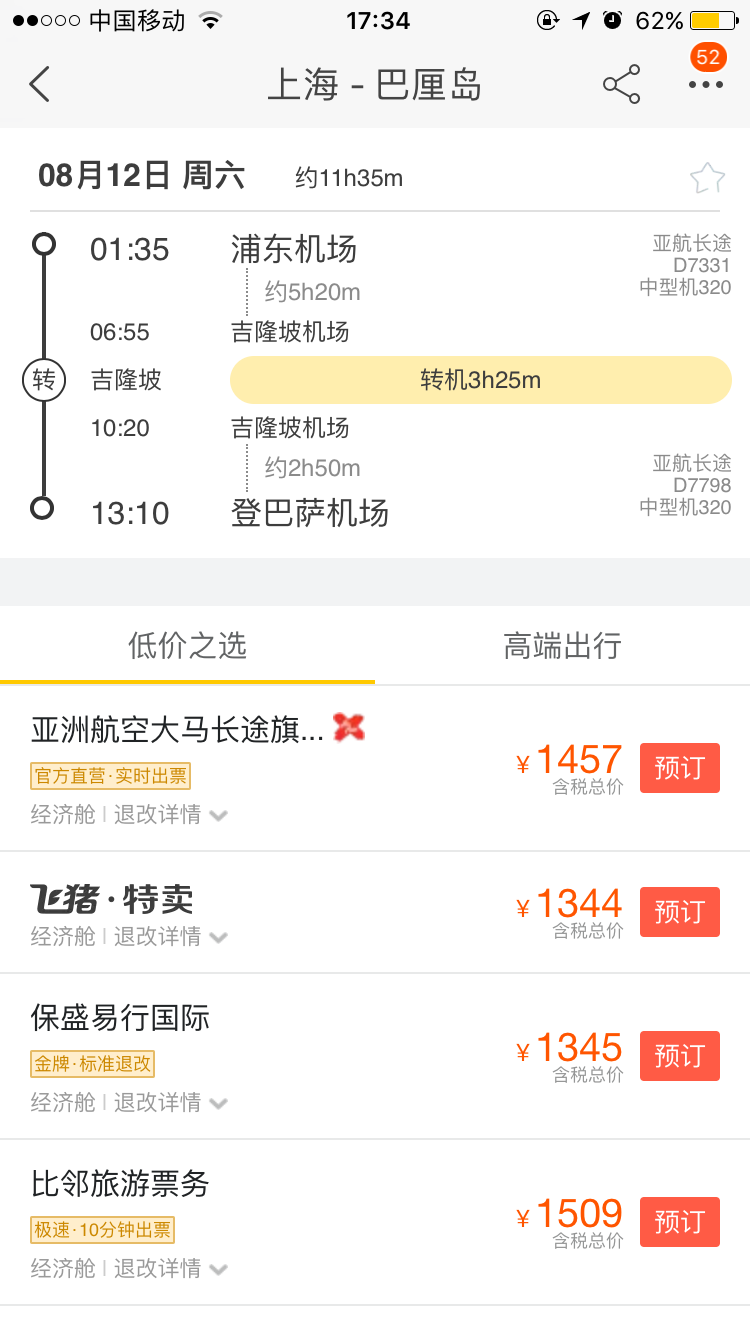Book the ¥1457 亚洲航空 official fare
Image resolution: width=750 pixels, height=1334 pixels.
(679, 768)
